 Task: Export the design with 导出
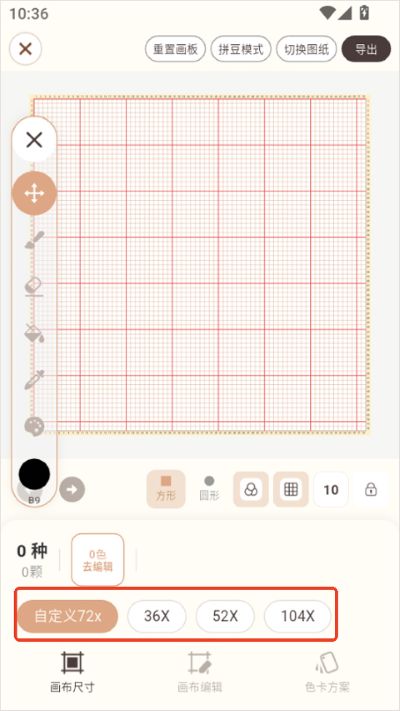(366, 49)
